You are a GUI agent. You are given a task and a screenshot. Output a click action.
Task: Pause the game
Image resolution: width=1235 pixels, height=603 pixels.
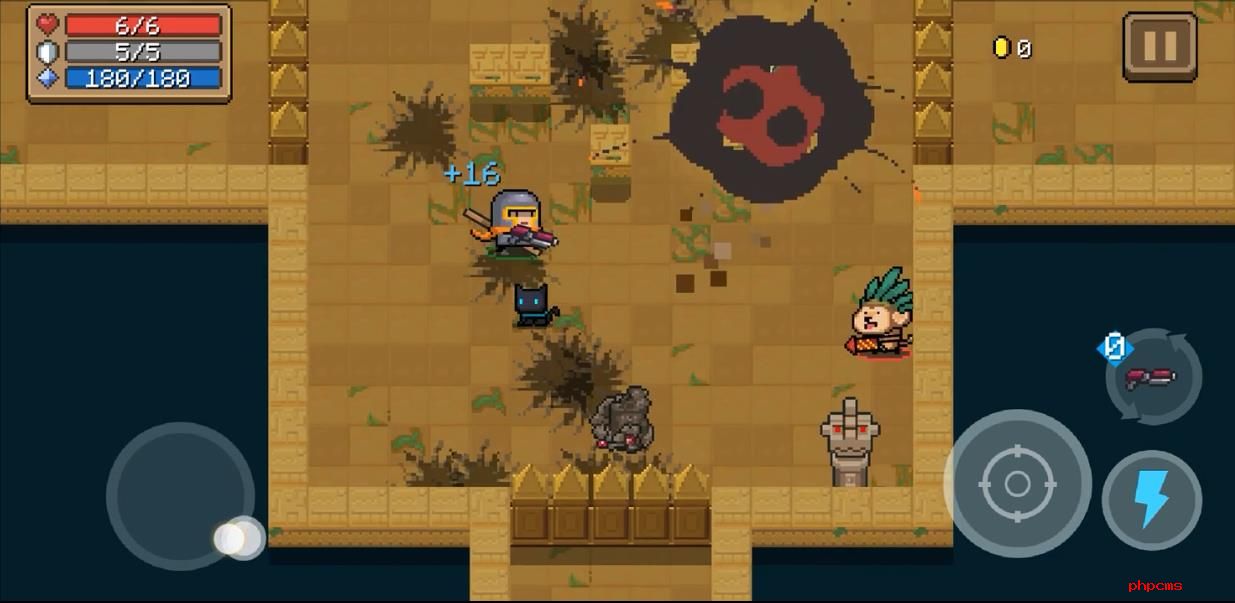pyautogui.click(x=1159, y=46)
